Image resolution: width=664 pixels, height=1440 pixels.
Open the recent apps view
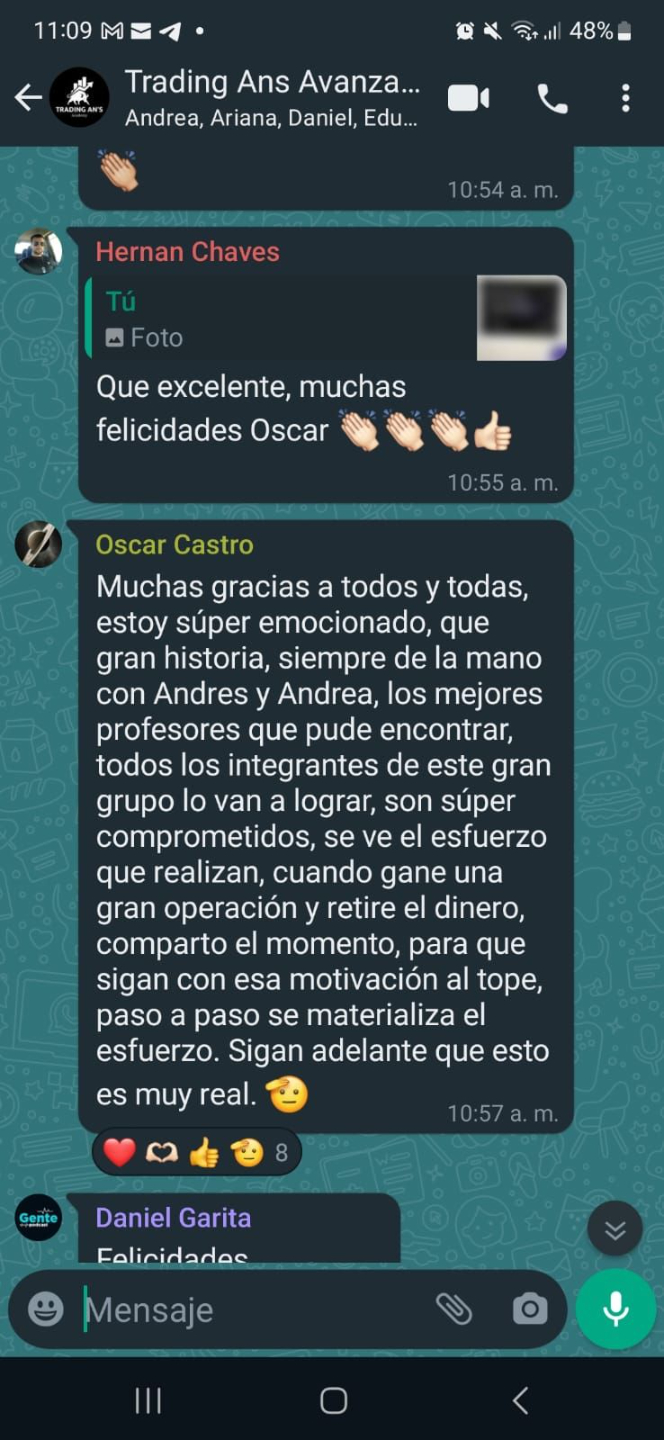148,1401
